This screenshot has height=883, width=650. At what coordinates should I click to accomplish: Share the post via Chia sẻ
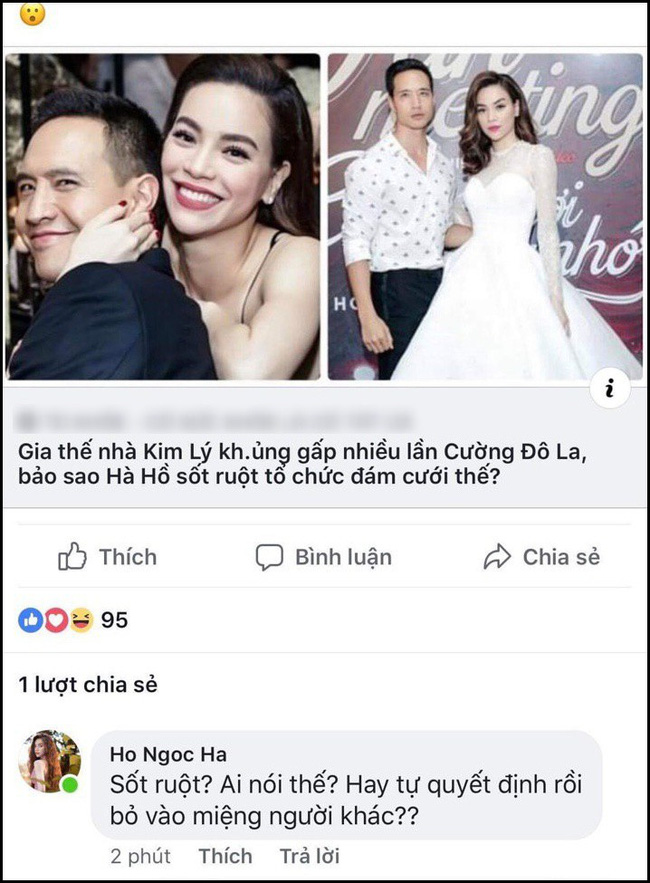tap(541, 557)
